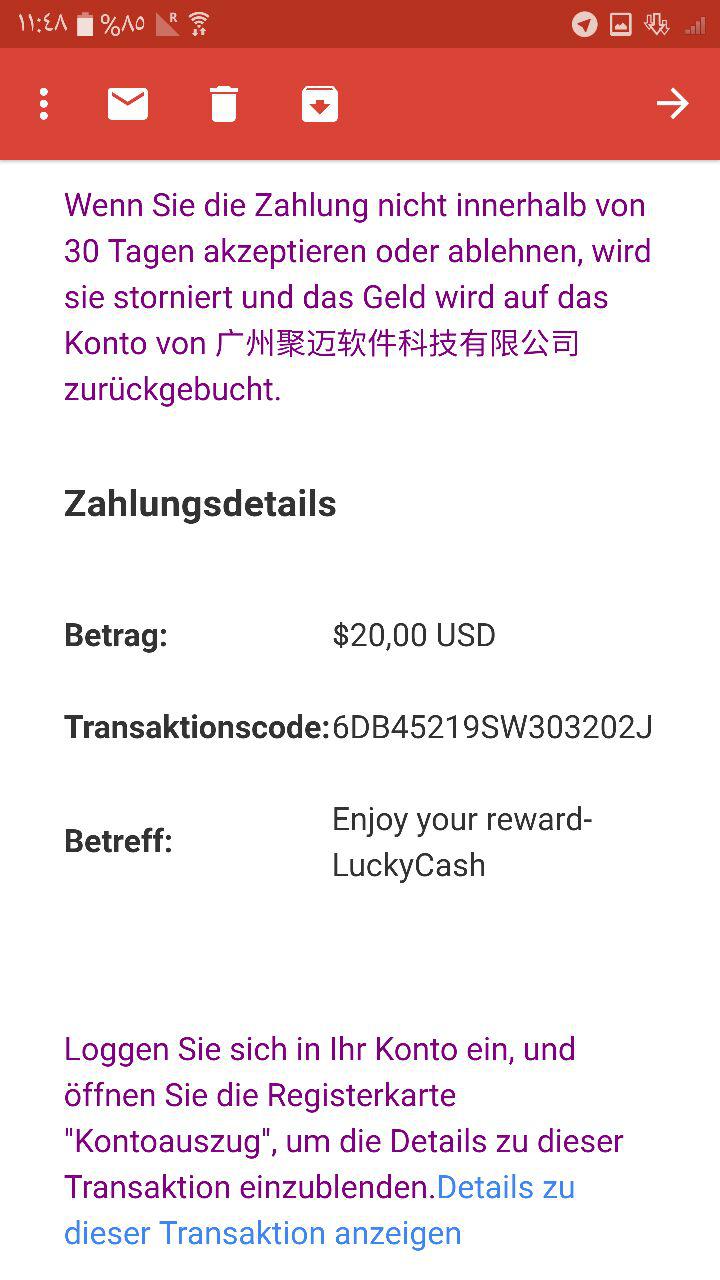Delete this email with the trash icon

[x=224, y=104]
